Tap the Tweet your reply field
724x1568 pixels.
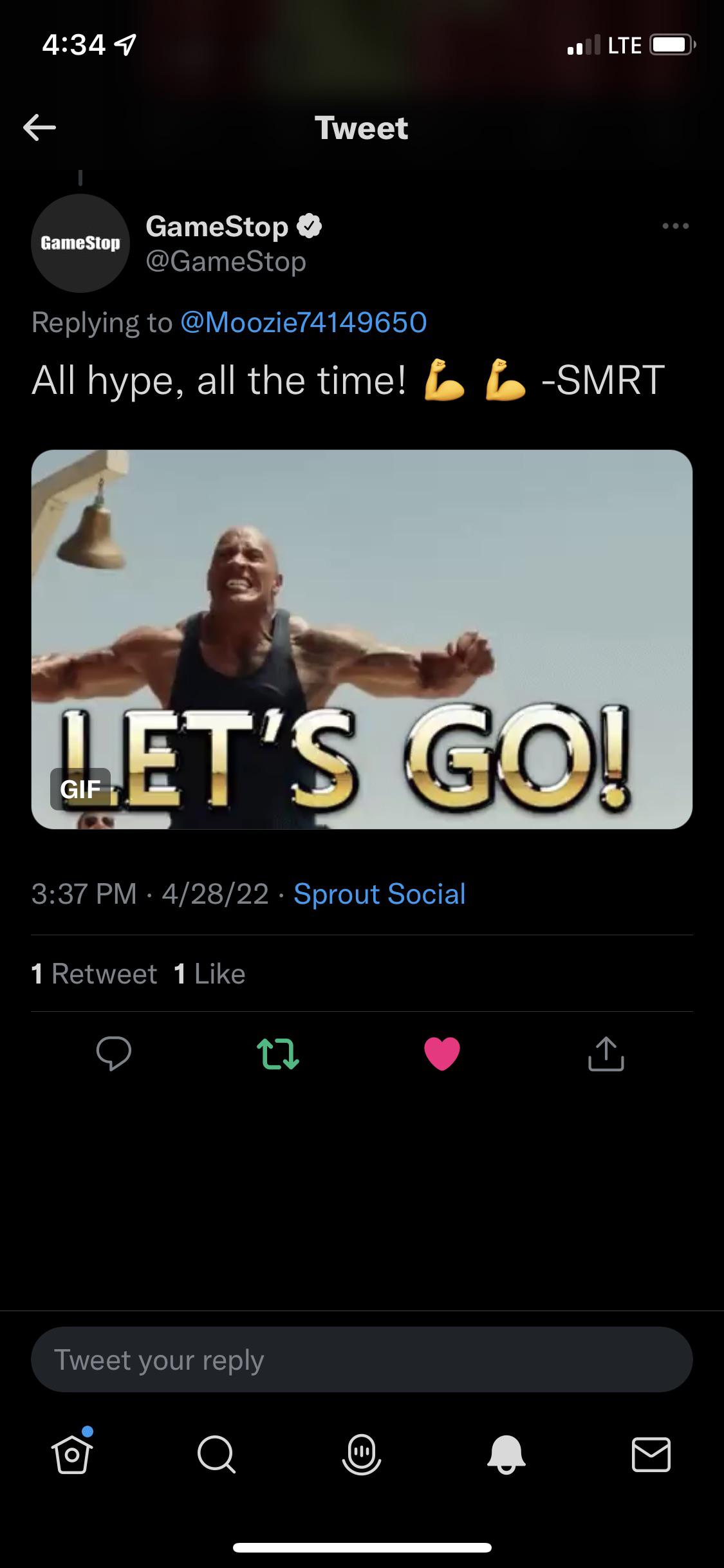[362, 1359]
